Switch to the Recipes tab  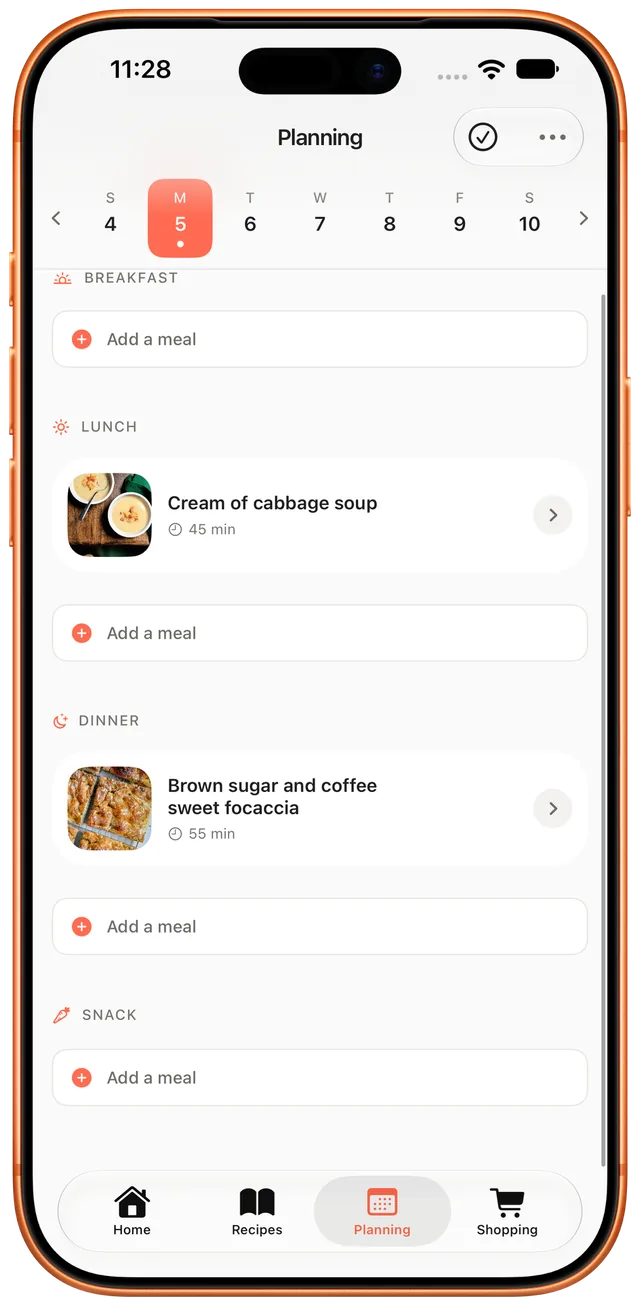257,1212
